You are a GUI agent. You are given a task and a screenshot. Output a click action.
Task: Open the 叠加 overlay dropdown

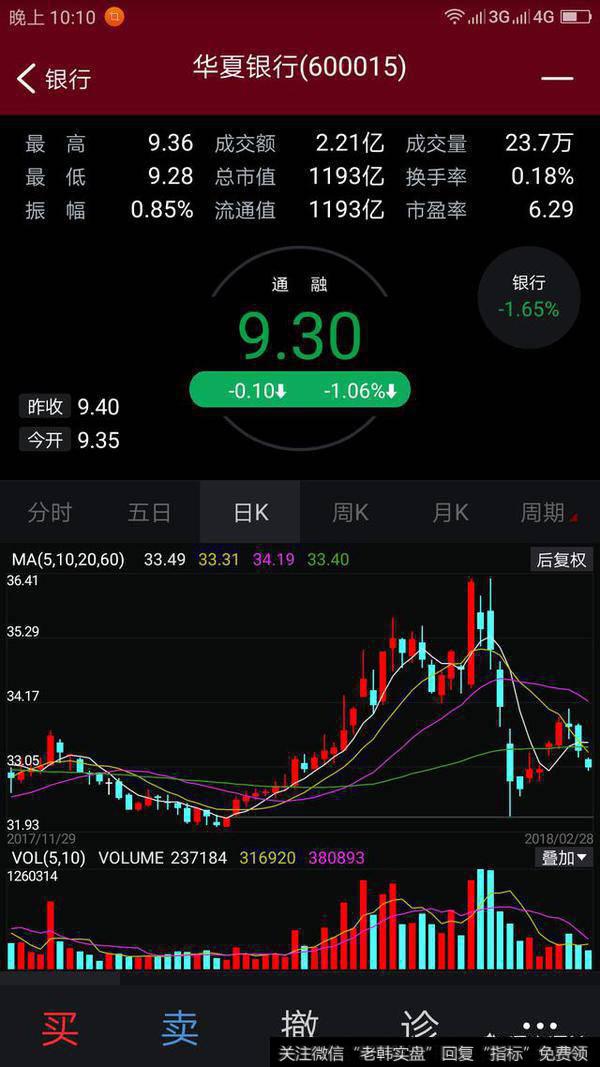(x=565, y=857)
